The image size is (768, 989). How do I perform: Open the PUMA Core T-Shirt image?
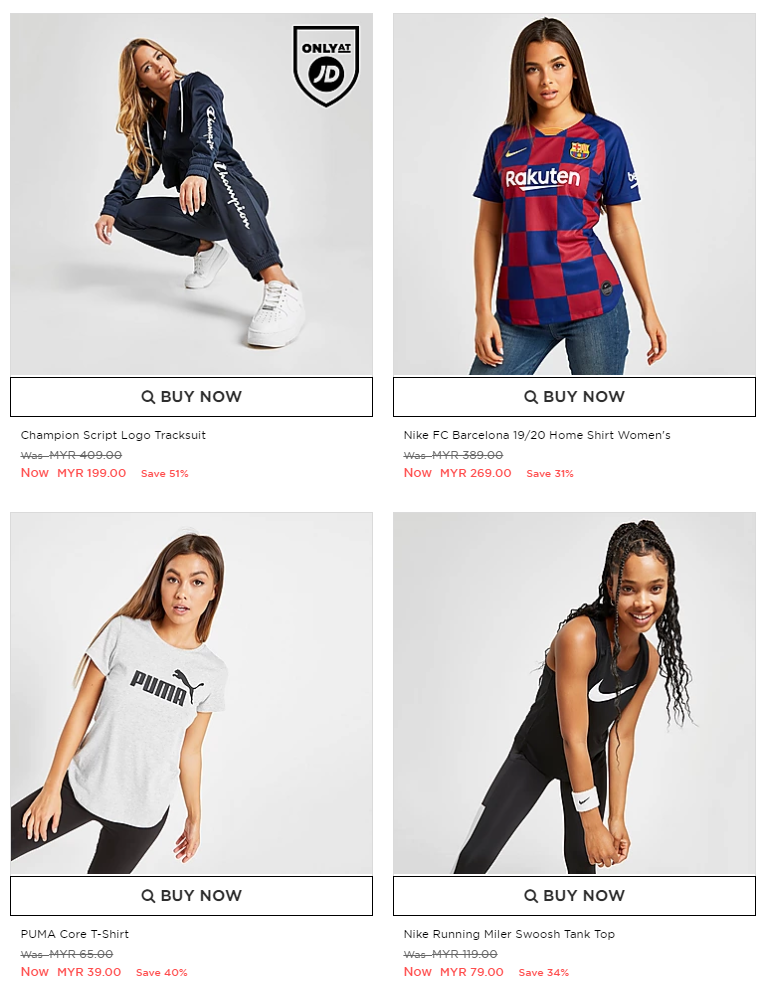[x=191, y=693]
